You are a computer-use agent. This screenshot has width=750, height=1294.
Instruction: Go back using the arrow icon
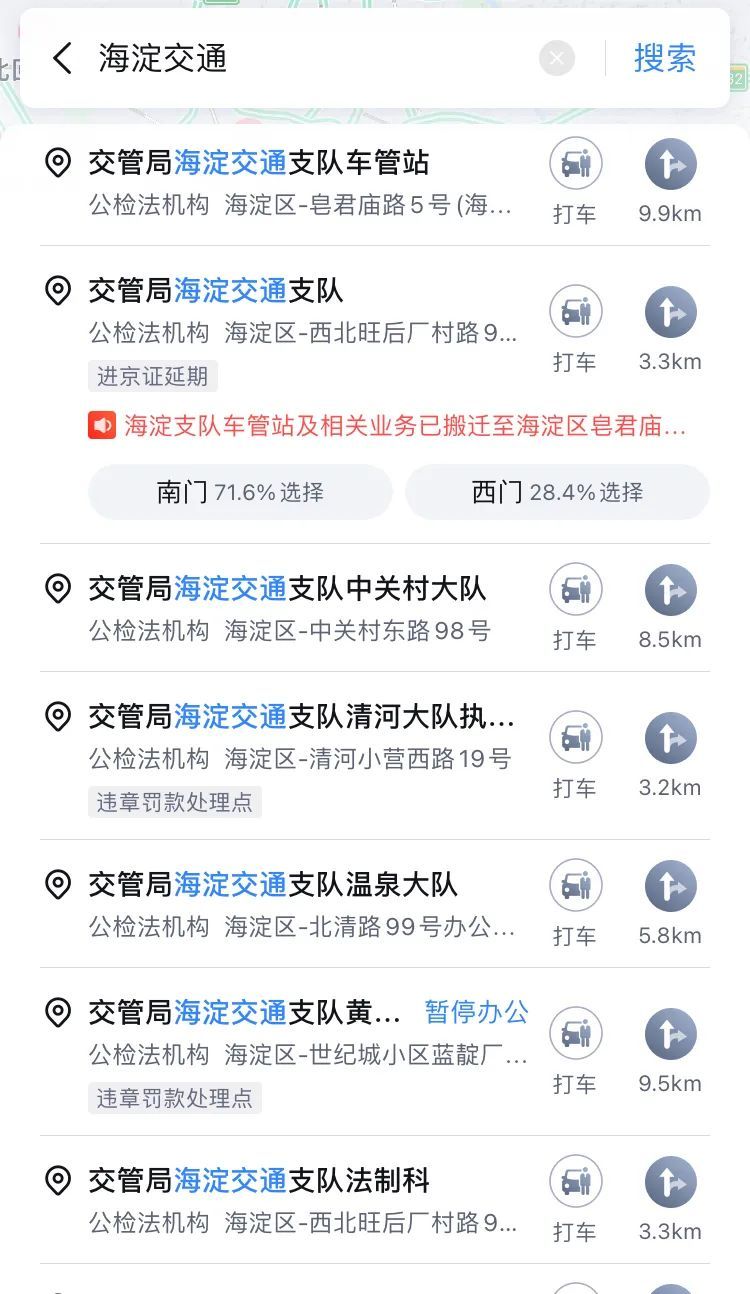[x=62, y=58]
